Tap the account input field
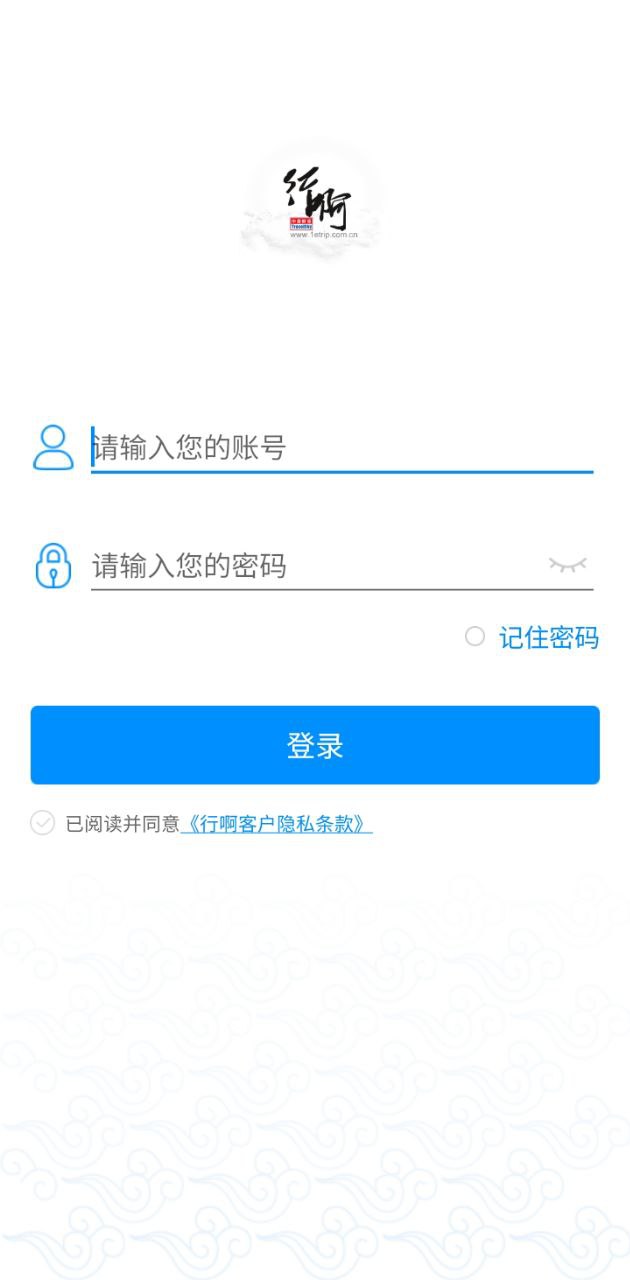The height and width of the screenshot is (1280, 630). point(340,447)
